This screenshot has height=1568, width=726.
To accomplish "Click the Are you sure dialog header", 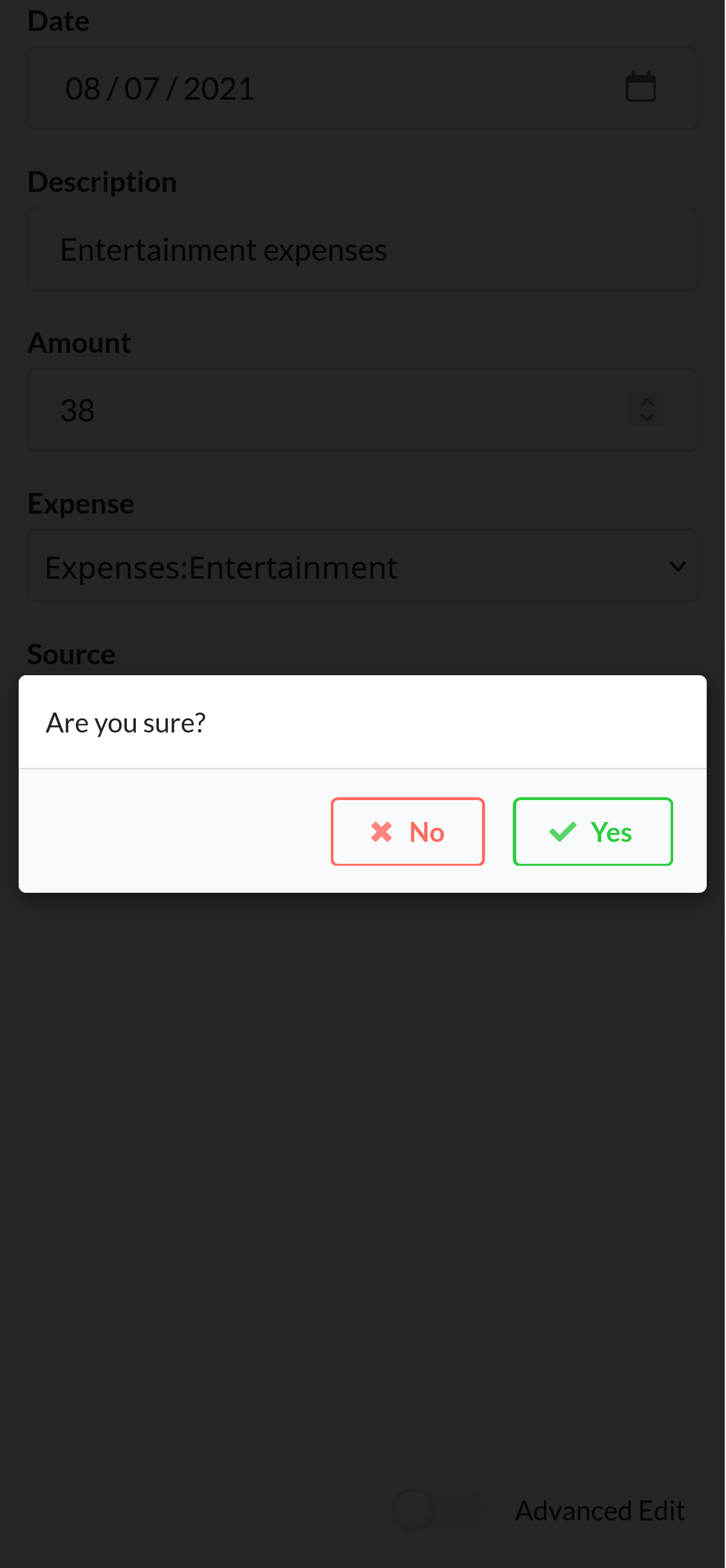I will pyautogui.click(x=126, y=722).
